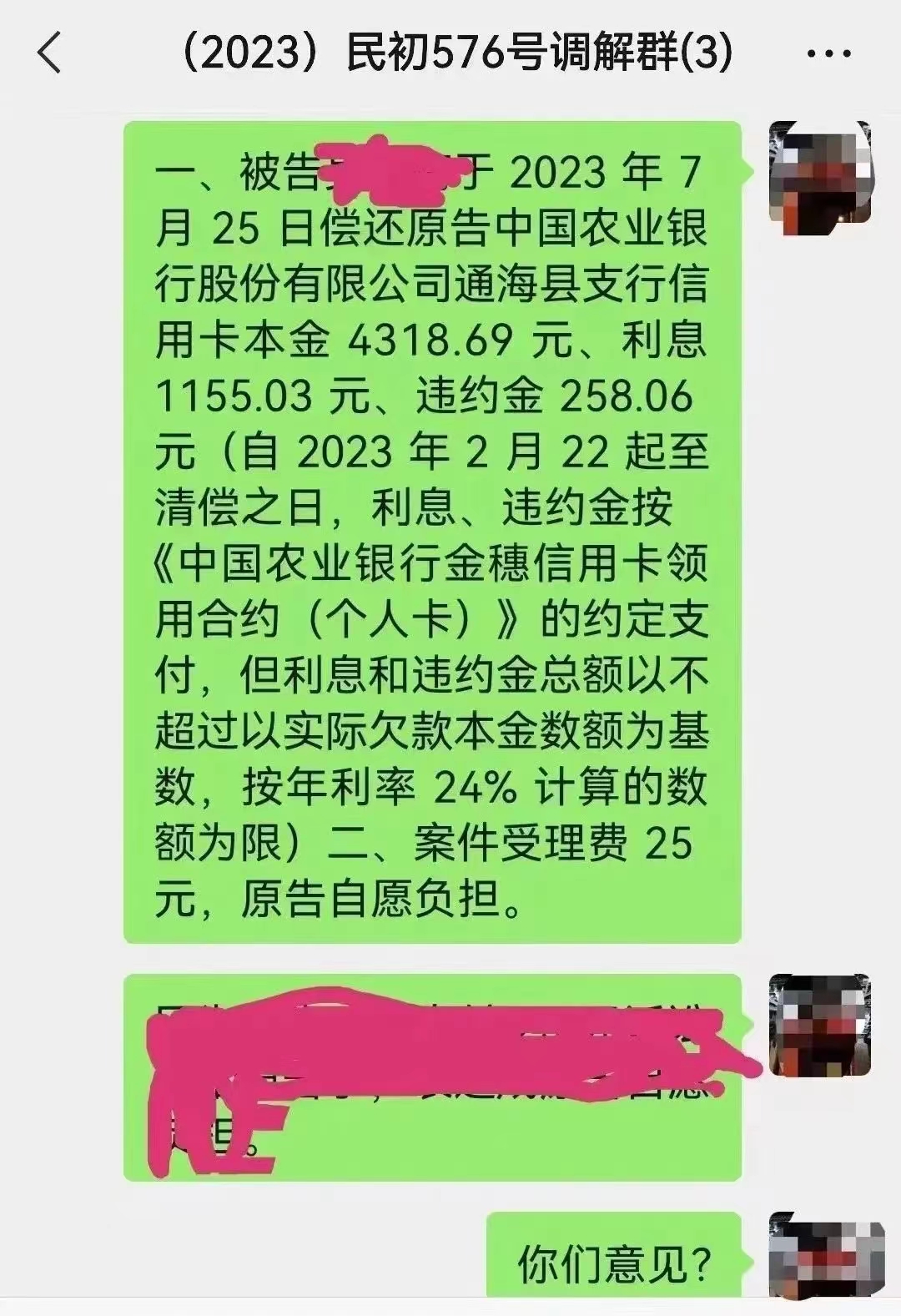Viewport: 901px width, 1316px height.
Task: Open the group chat more options menu
Action: click(829, 53)
